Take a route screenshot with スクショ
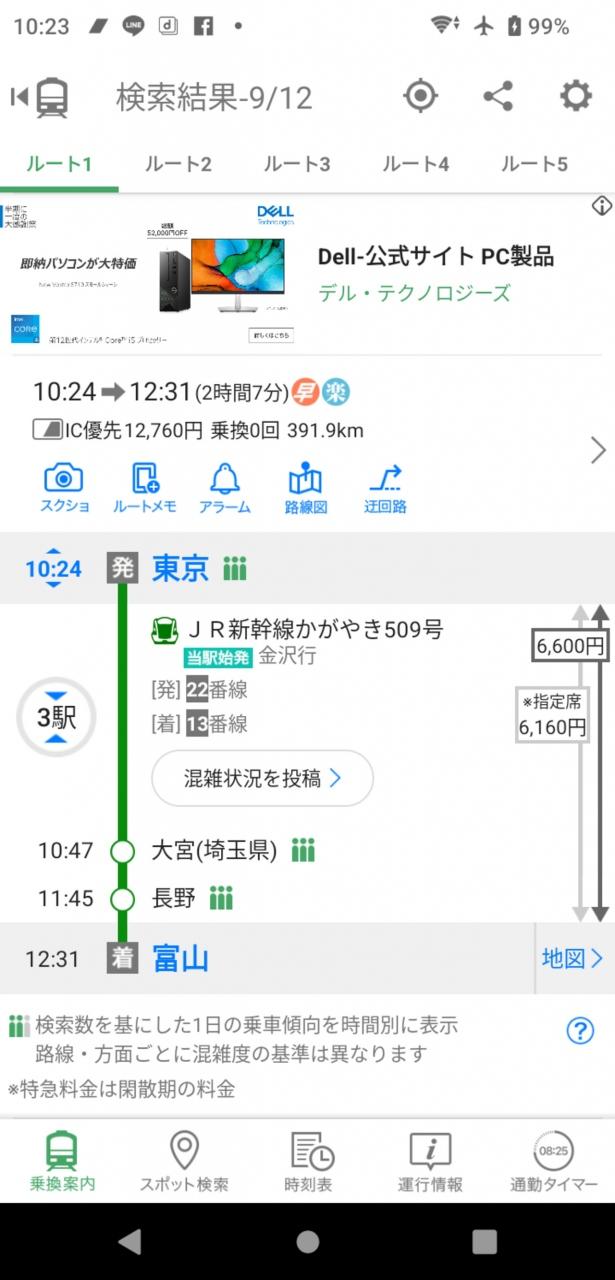 (x=65, y=488)
